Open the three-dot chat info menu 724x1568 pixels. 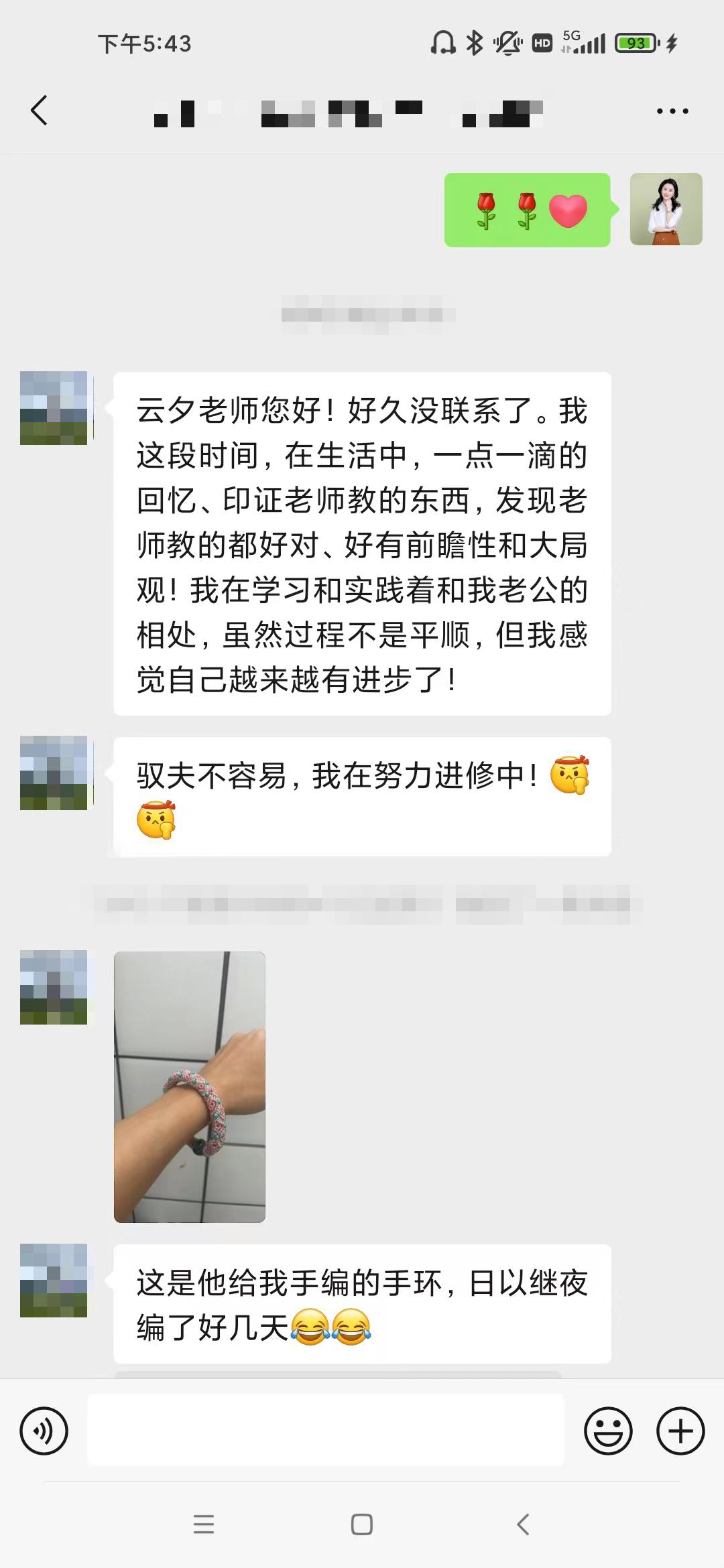coord(672,111)
